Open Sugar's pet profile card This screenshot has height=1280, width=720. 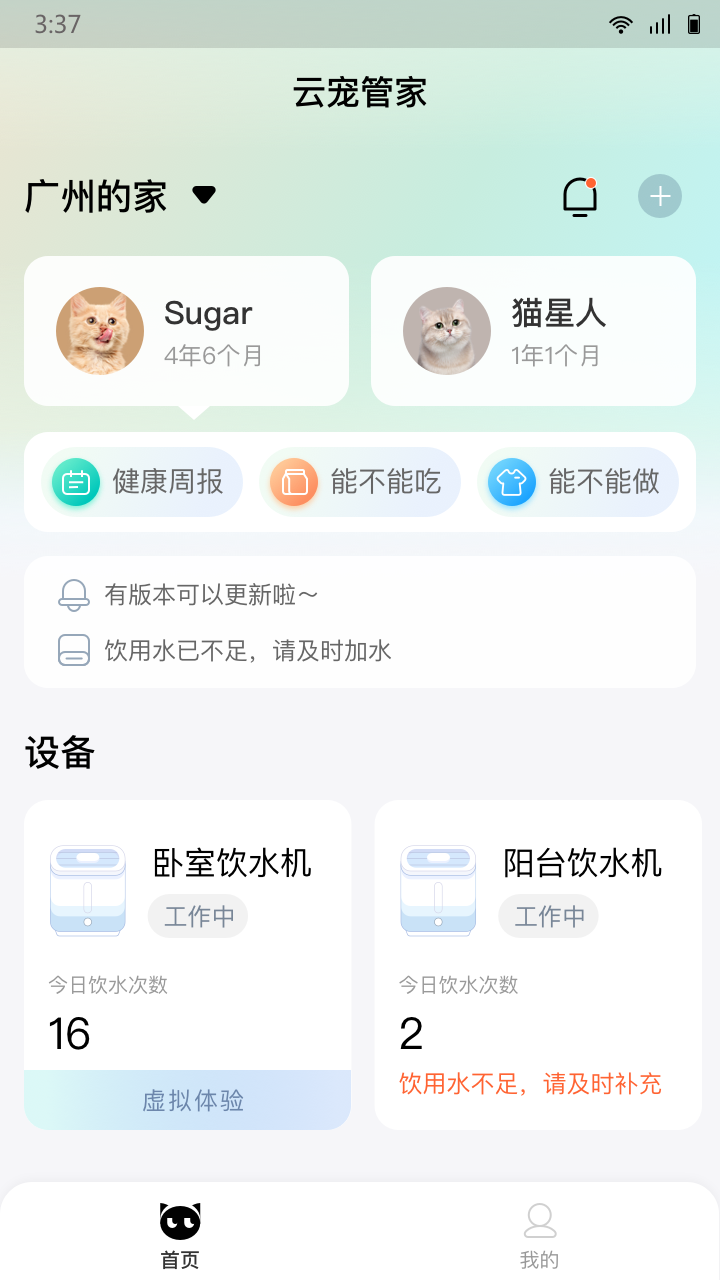186,330
